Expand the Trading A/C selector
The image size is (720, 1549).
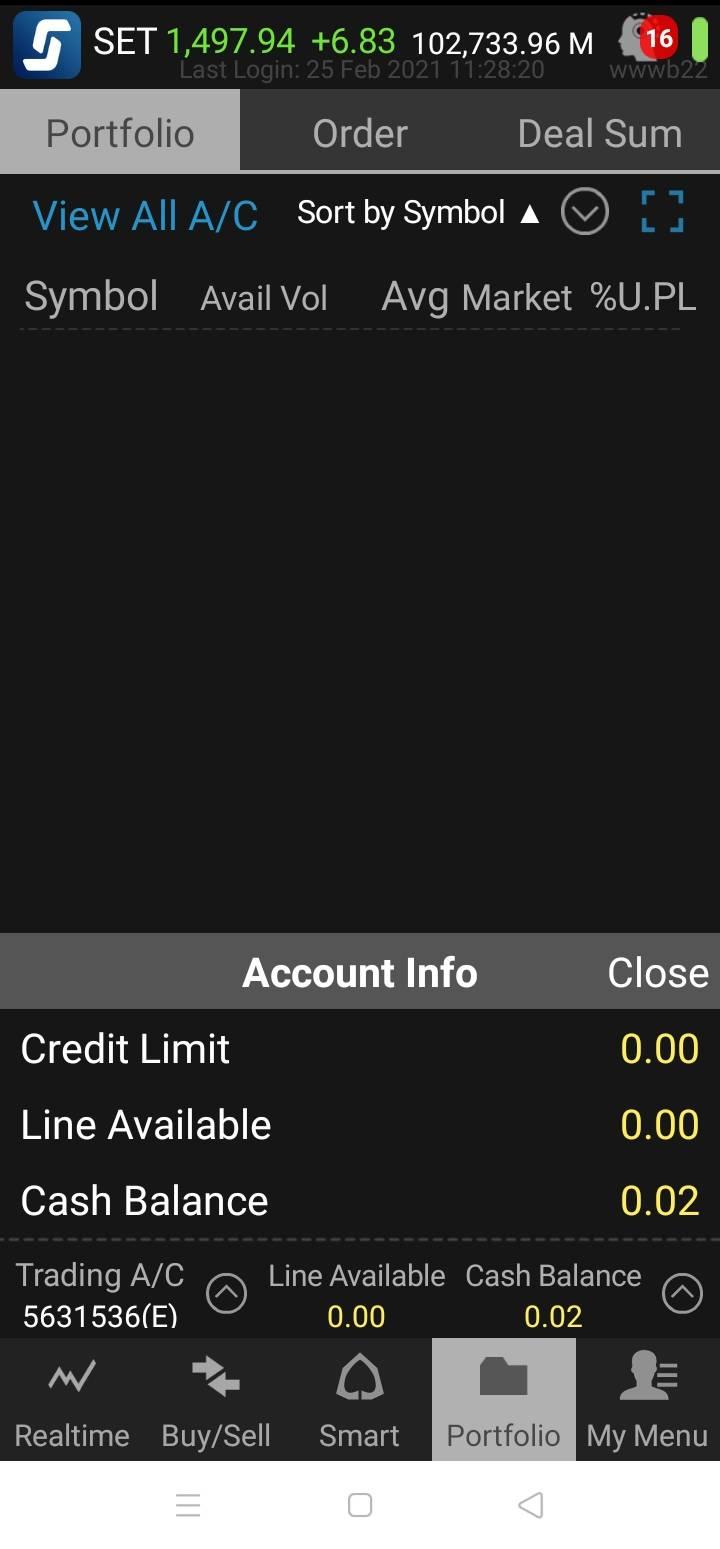click(226, 1294)
